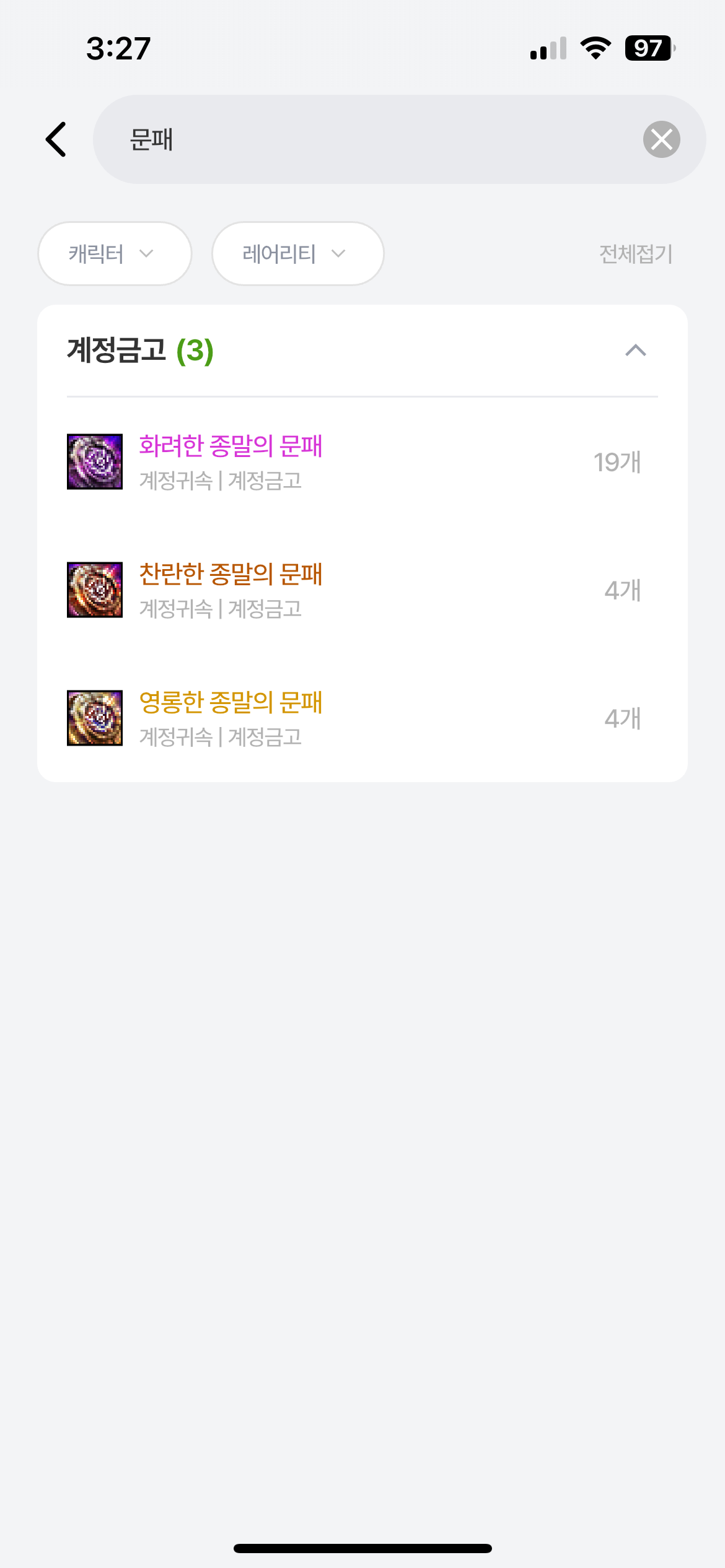Open the 레어리티 filter dropdown
725x1568 pixels.
pos(297,254)
